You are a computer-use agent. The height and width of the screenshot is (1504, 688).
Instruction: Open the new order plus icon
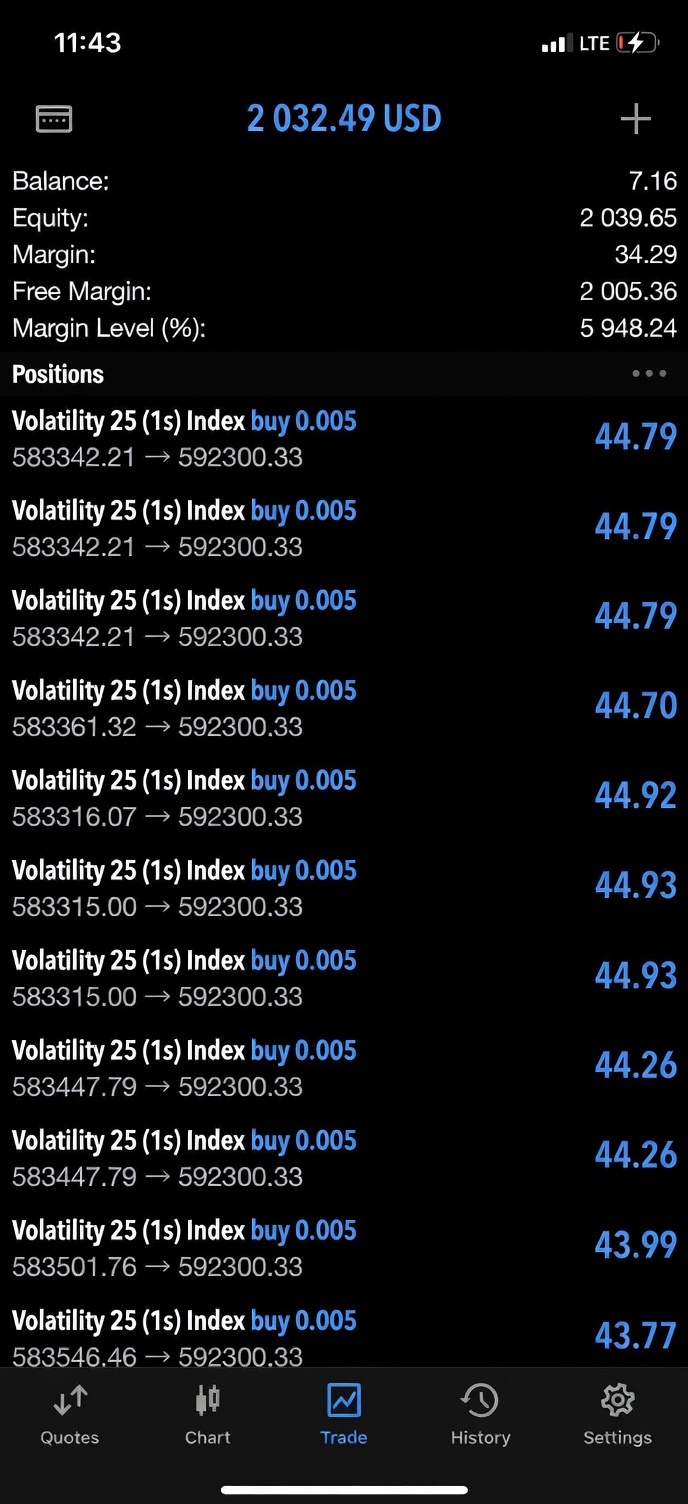pos(635,119)
